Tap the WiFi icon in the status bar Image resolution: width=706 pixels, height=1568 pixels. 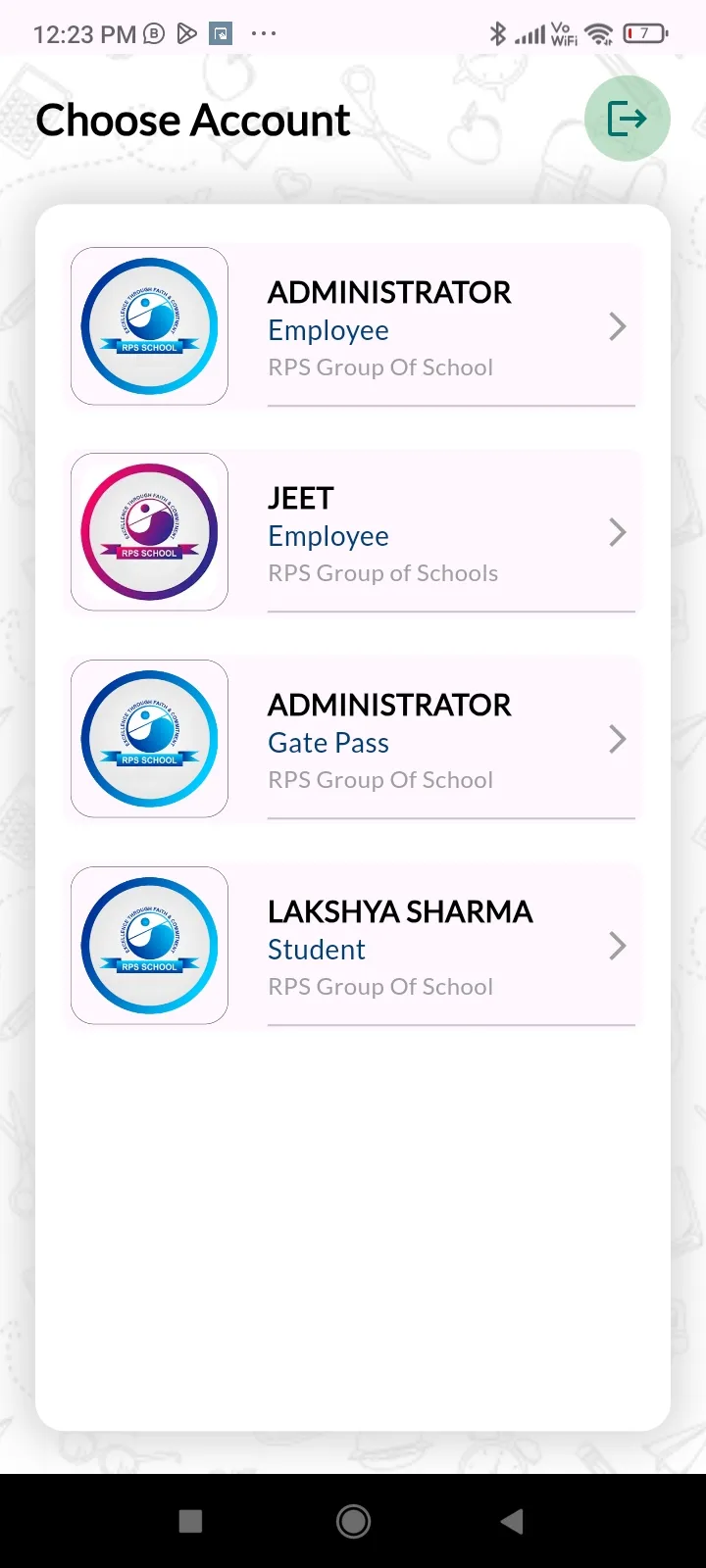point(599,32)
